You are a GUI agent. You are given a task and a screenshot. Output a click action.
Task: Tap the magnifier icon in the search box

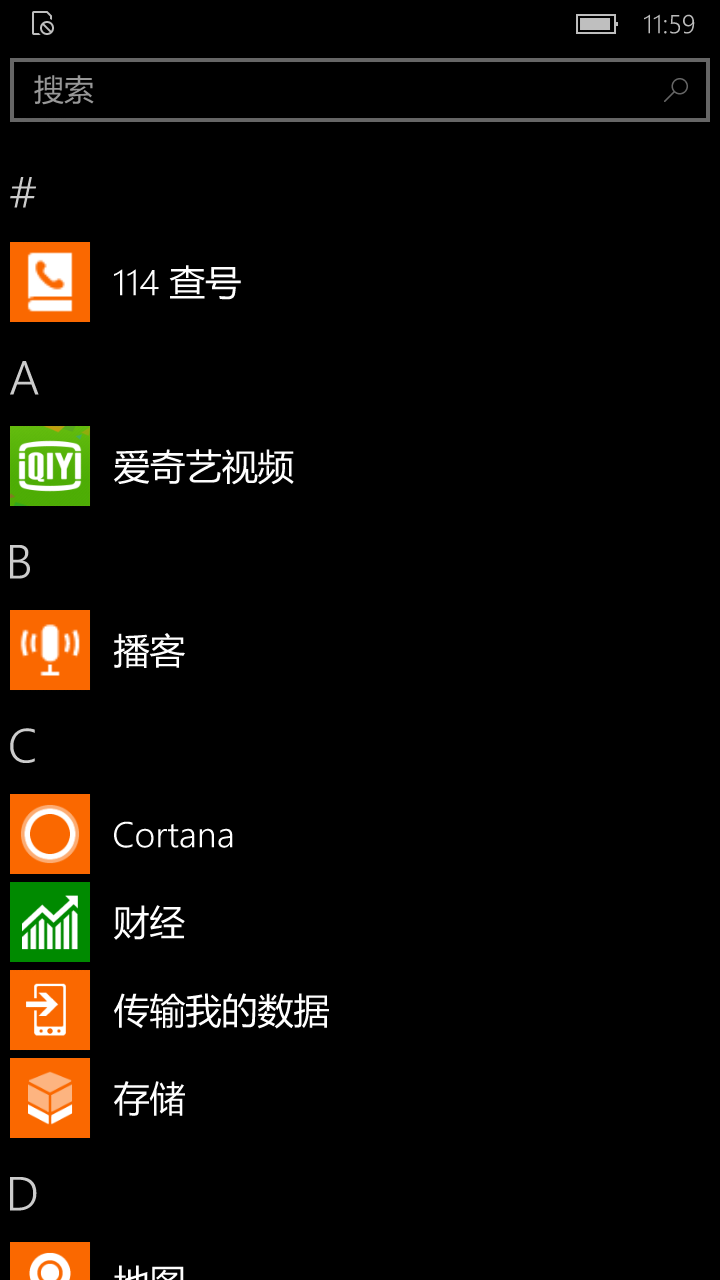[676, 90]
